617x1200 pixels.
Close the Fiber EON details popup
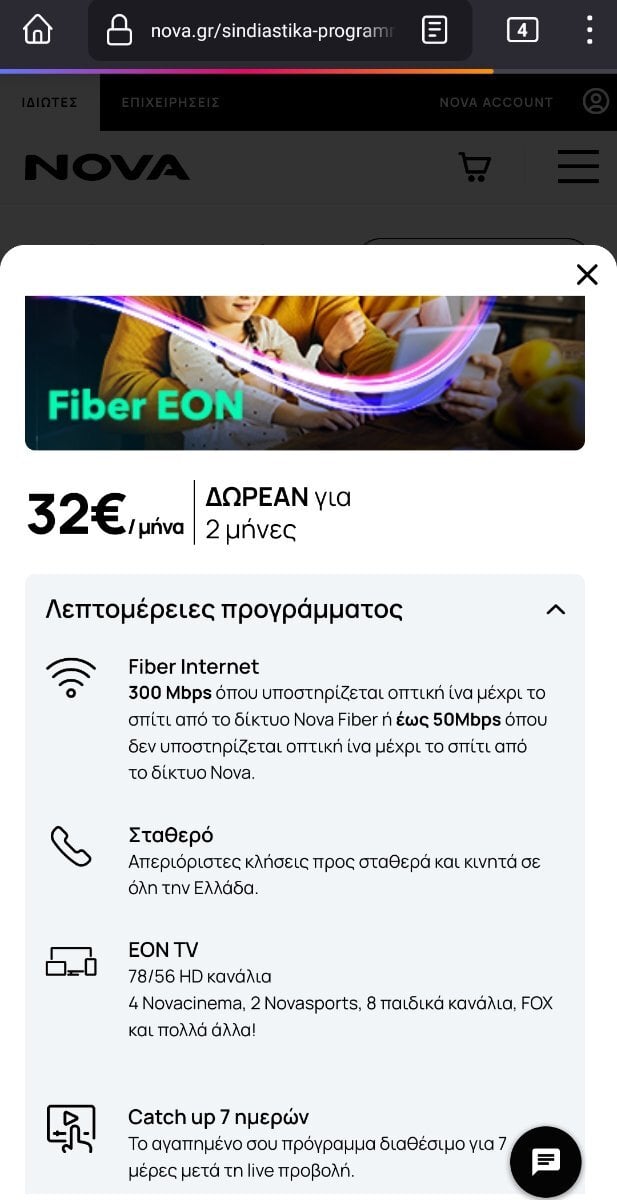(x=587, y=274)
